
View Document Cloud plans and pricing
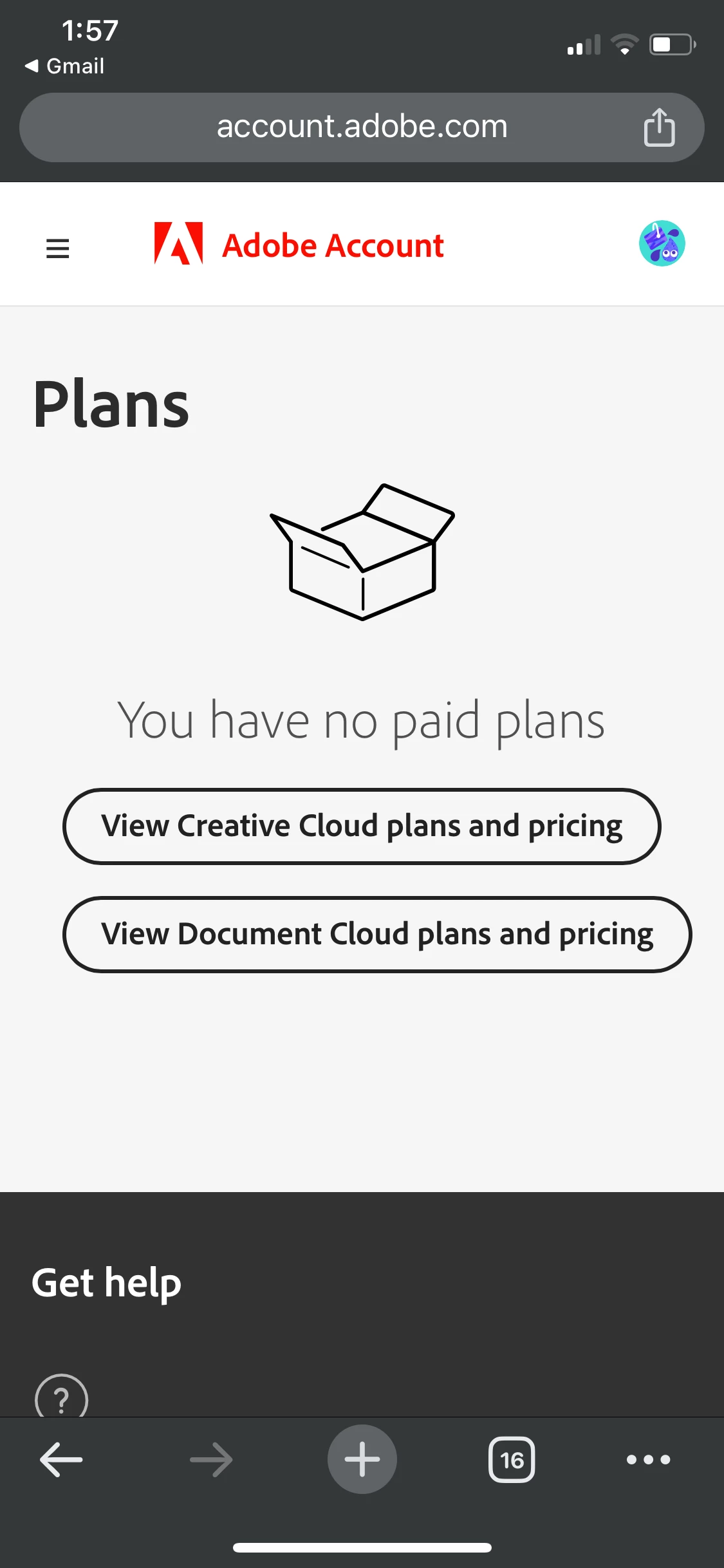pyautogui.click(x=377, y=935)
